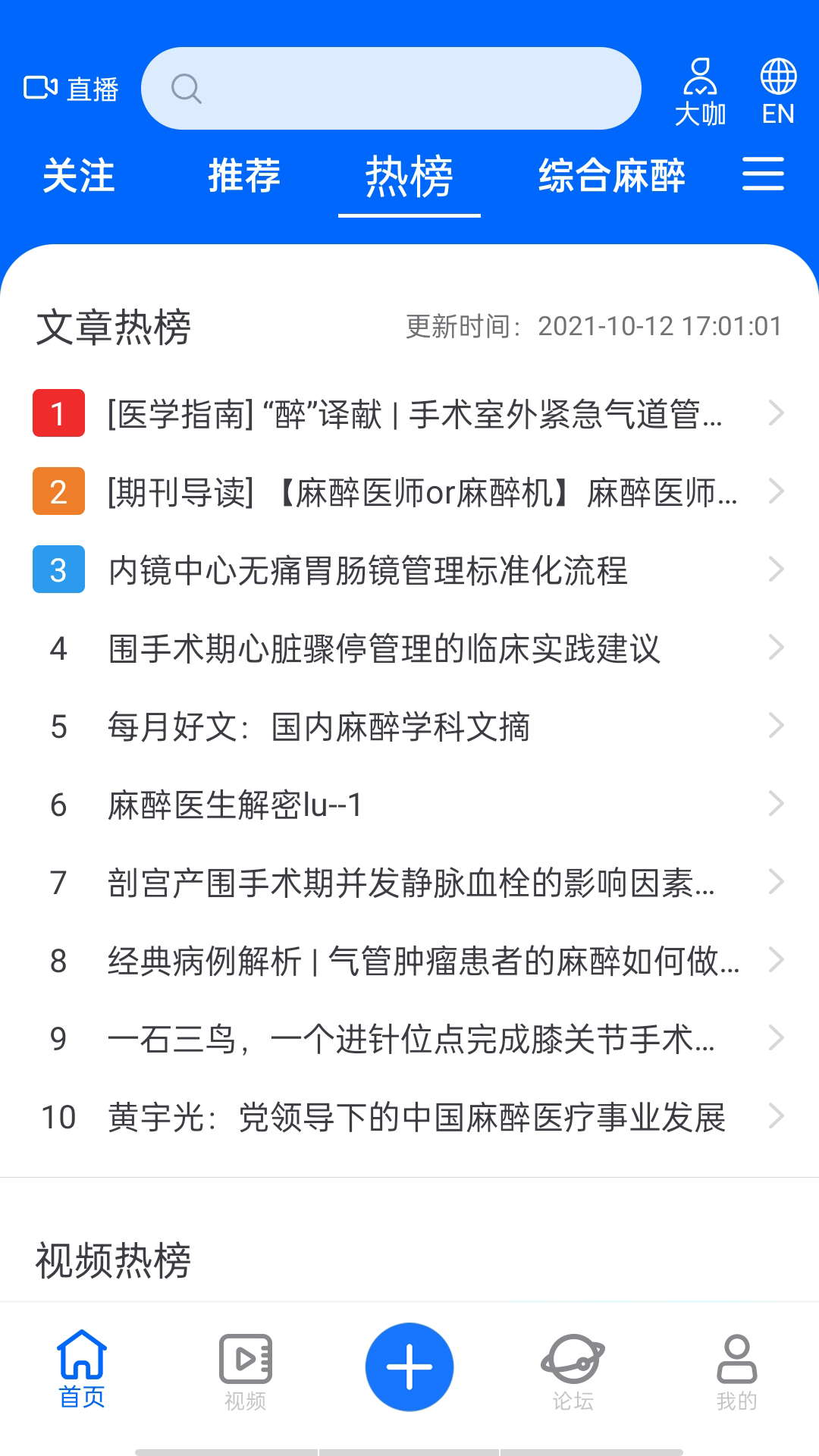Tap the blue plus button to create content
The width and height of the screenshot is (819, 1456).
tap(409, 1365)
